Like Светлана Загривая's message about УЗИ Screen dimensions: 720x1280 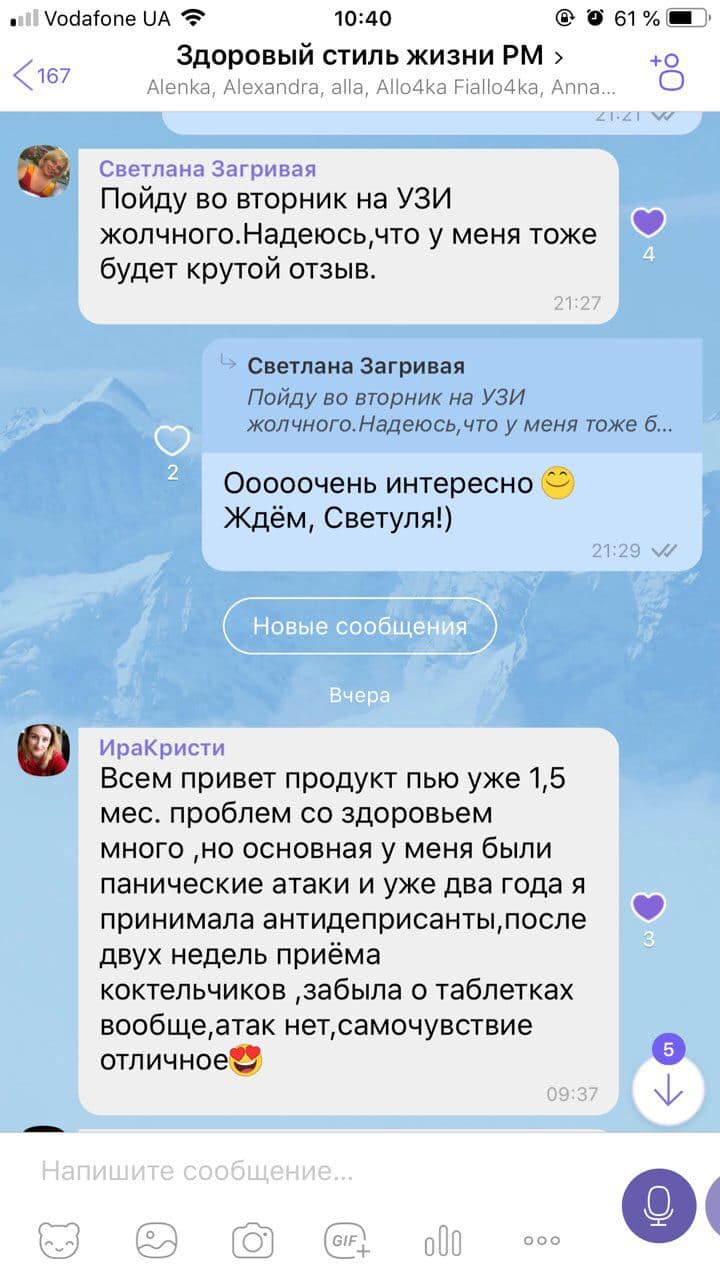click(649, 222)
